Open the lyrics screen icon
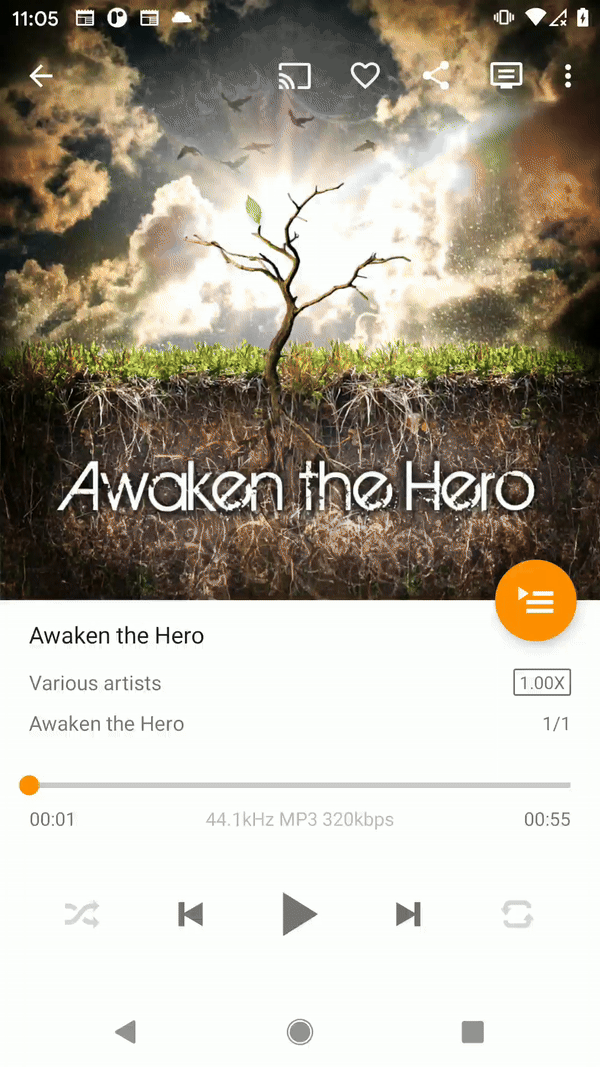The image size is (600, 1067). click(506, 76)
